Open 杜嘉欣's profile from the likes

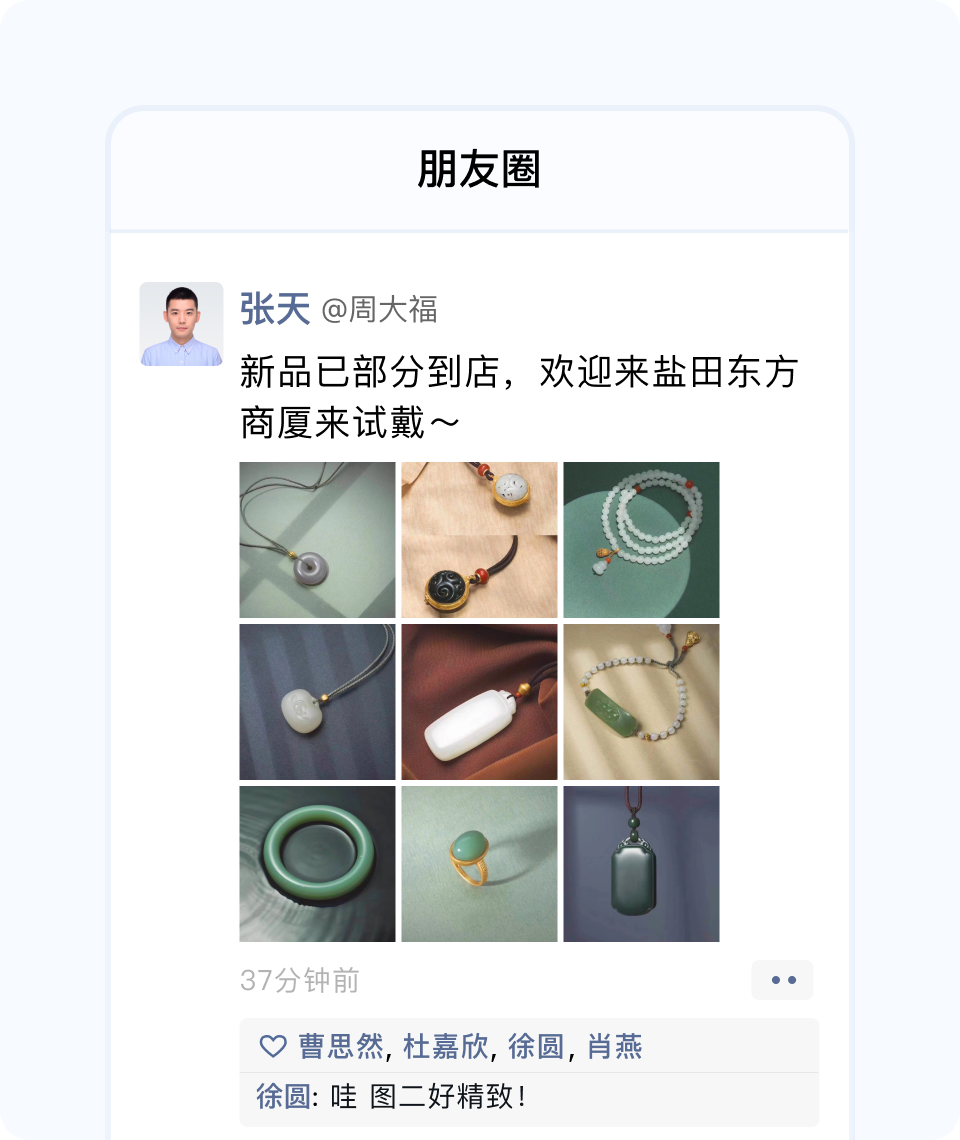(x=446, y=1047)
